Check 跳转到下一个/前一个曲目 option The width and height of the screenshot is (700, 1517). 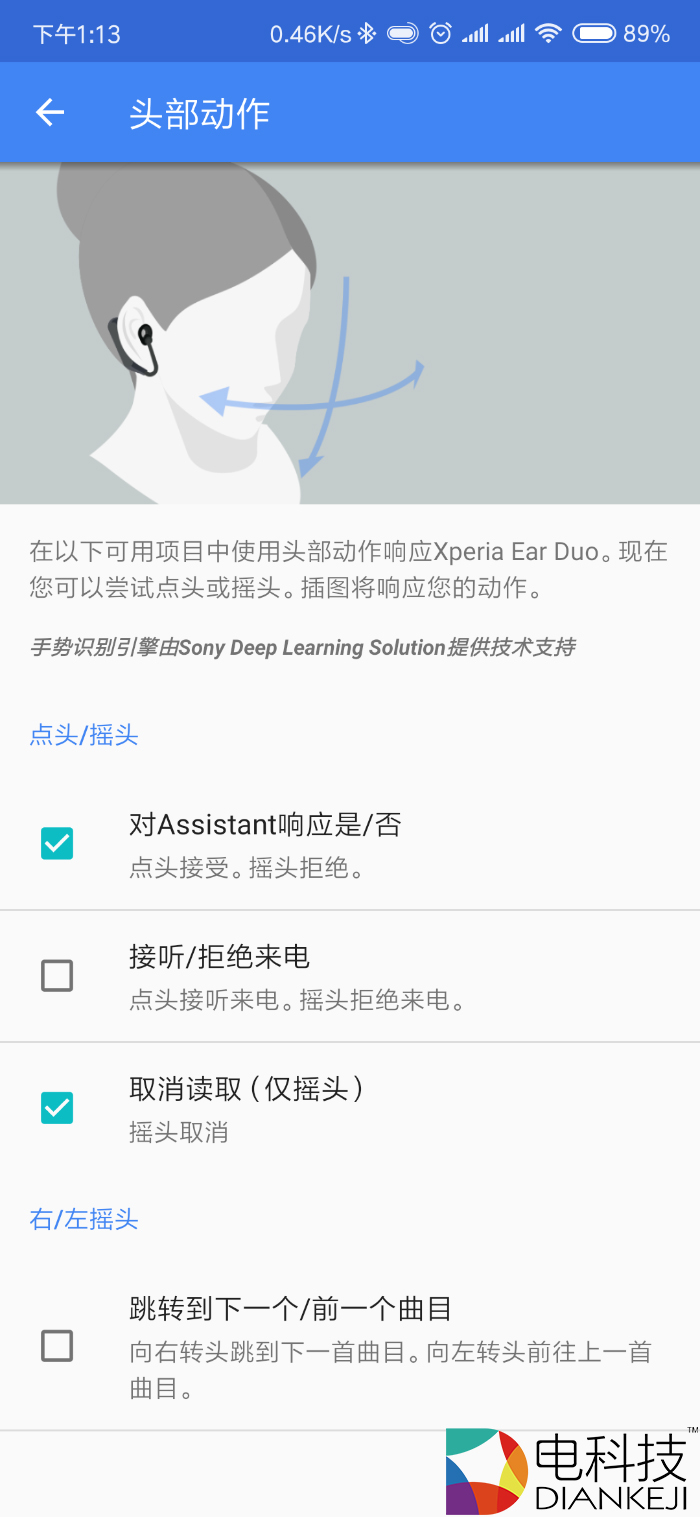tap(57, 1346)
